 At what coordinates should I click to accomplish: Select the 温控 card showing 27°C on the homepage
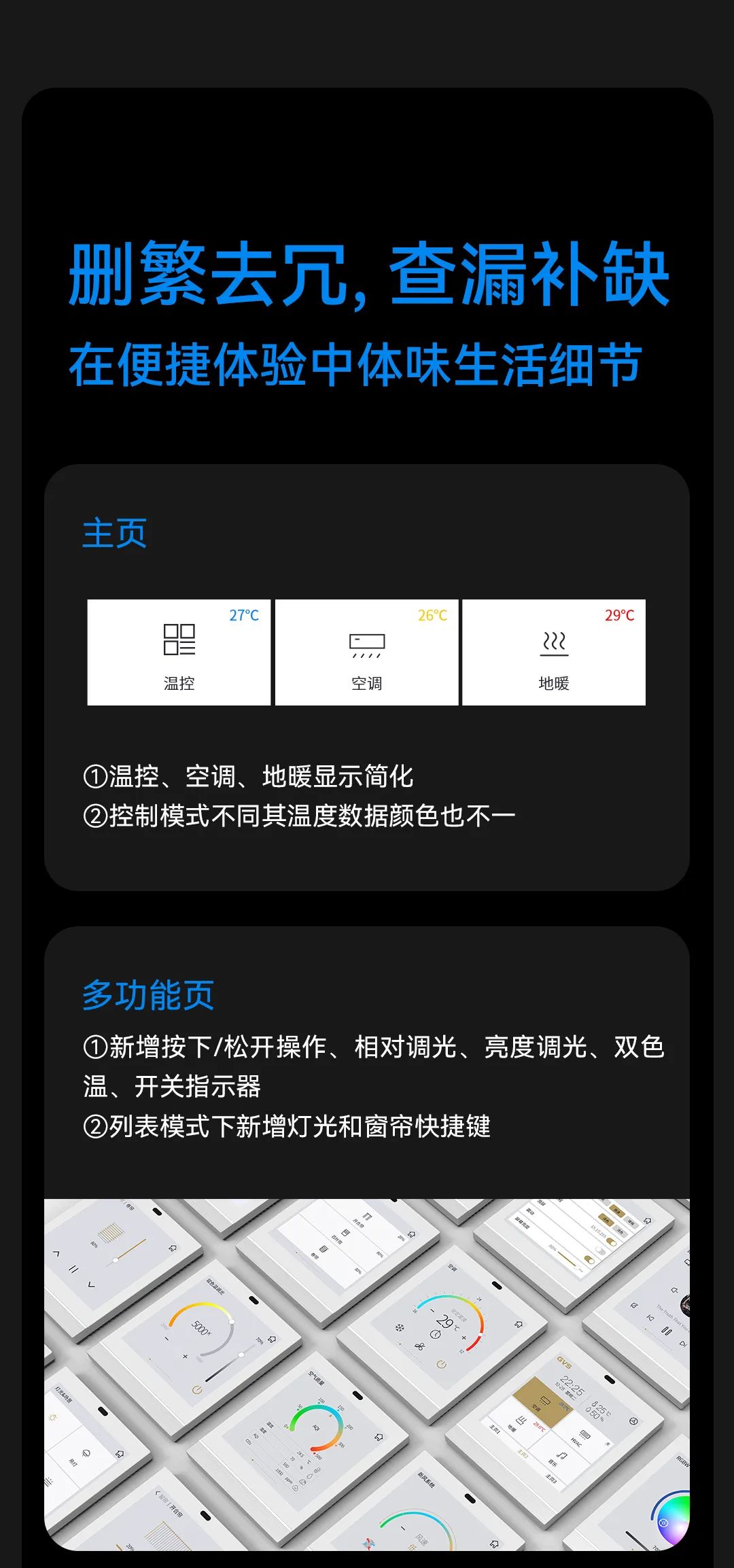179,652
